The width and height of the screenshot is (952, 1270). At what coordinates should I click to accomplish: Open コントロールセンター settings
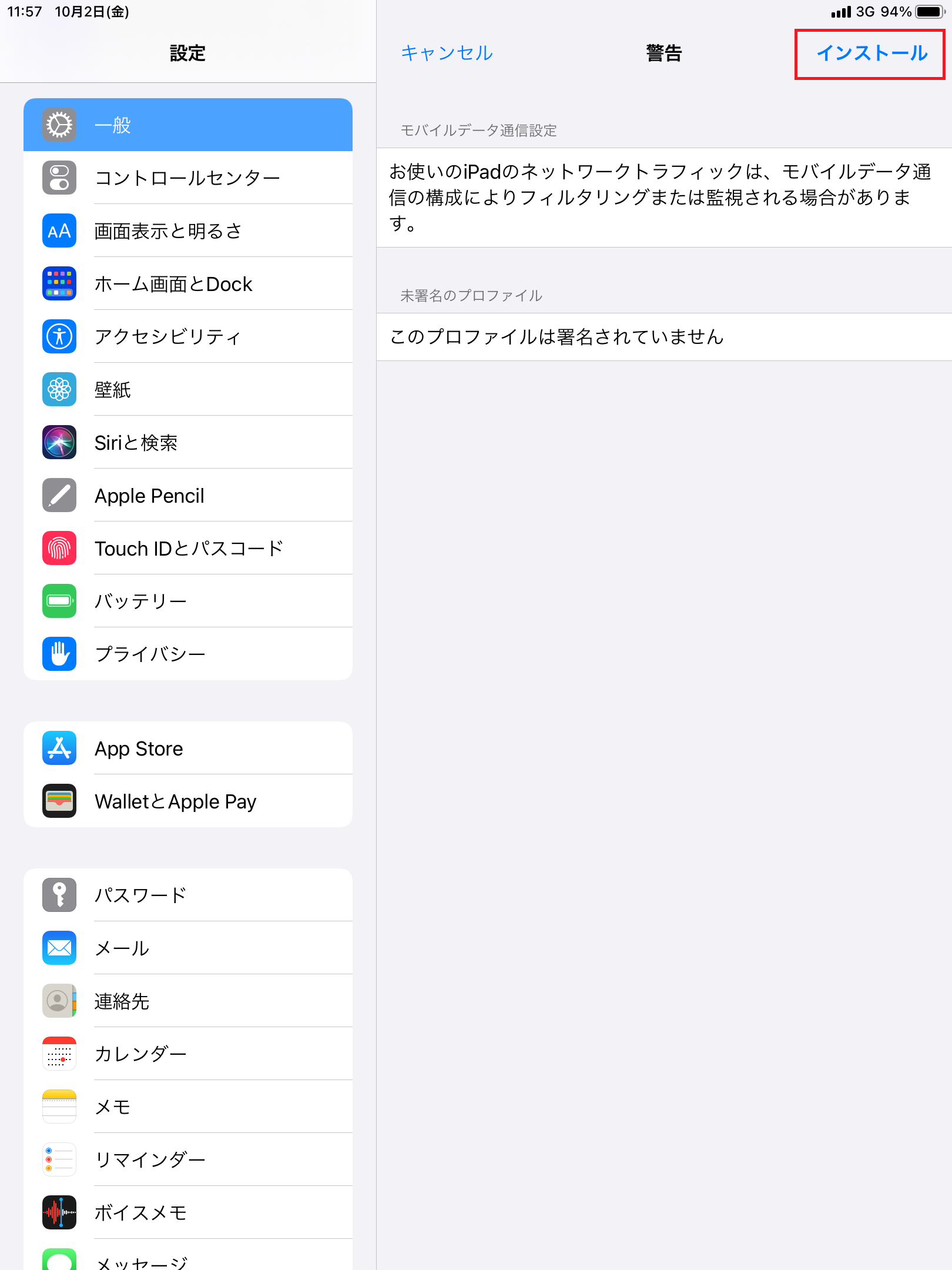click(188, 178)
